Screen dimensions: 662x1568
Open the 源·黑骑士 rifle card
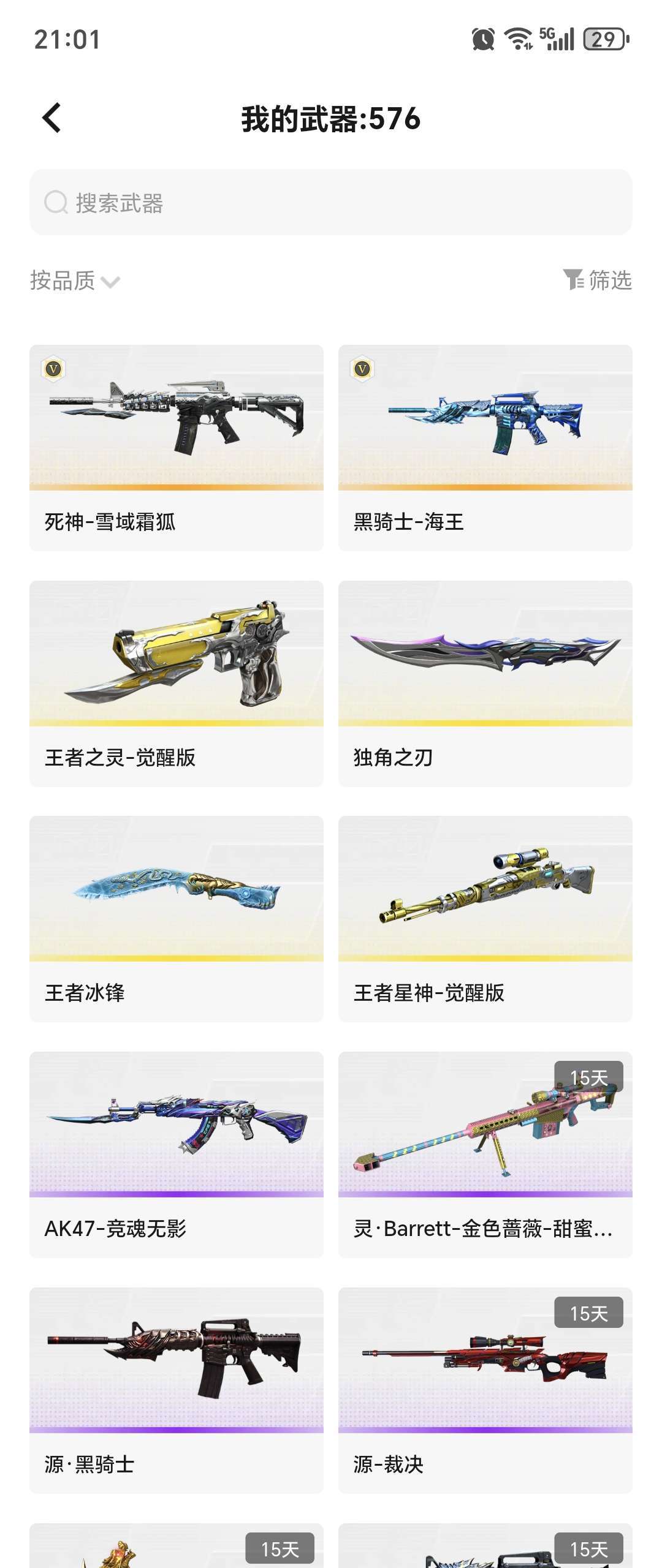click(177, 1390)
